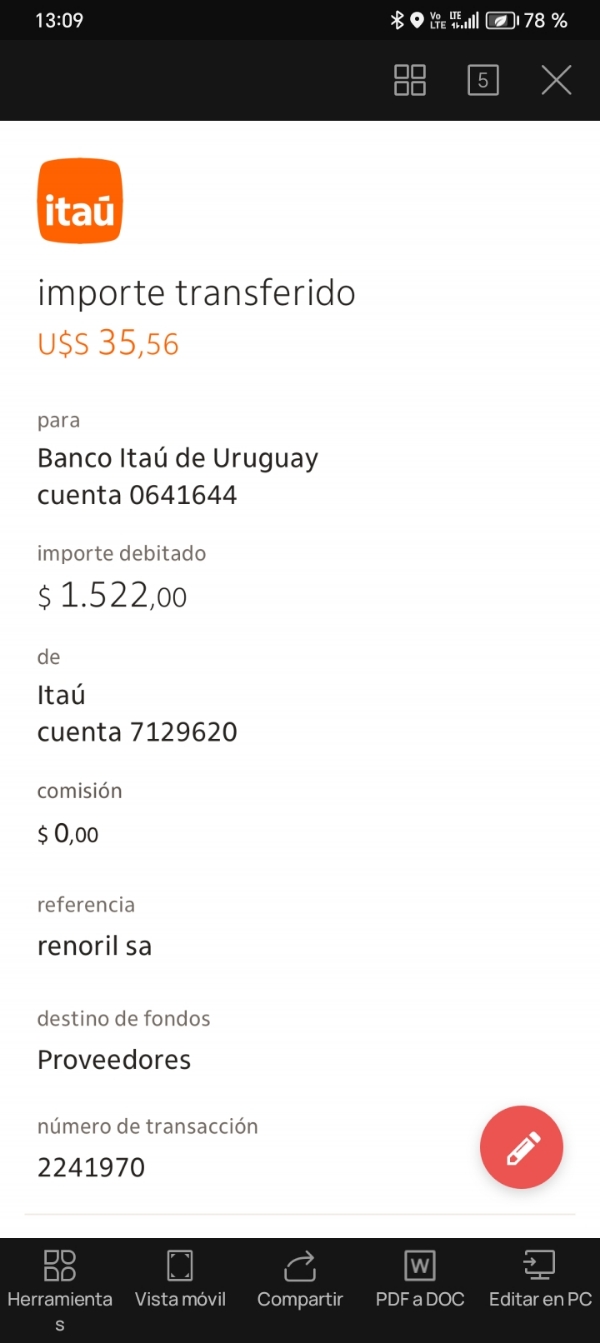The image size is (600, 1343).
Task: Show the 5 open tabs
Action: 483,80
